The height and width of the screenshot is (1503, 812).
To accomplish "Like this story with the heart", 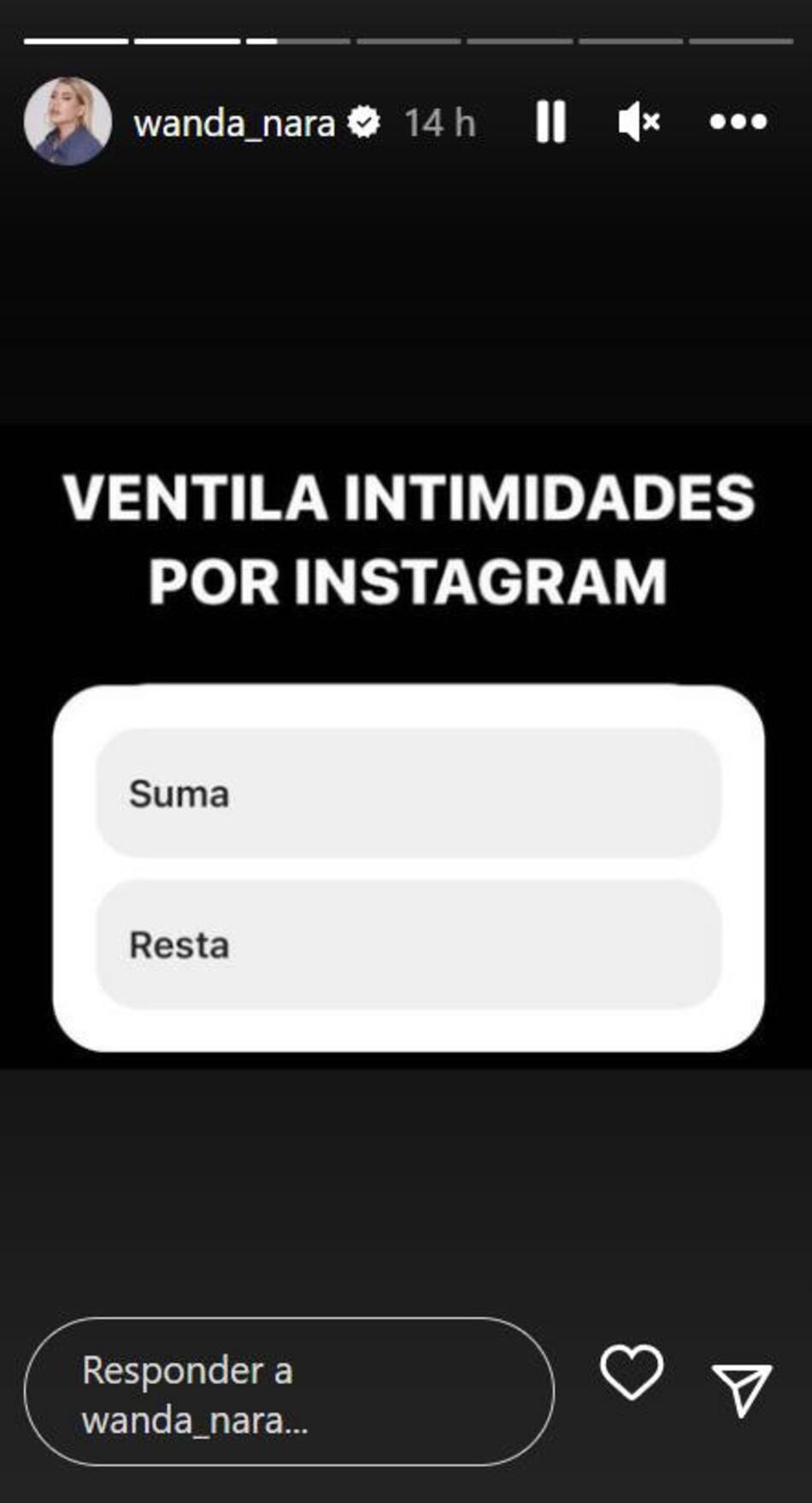I will [632, 1373].
